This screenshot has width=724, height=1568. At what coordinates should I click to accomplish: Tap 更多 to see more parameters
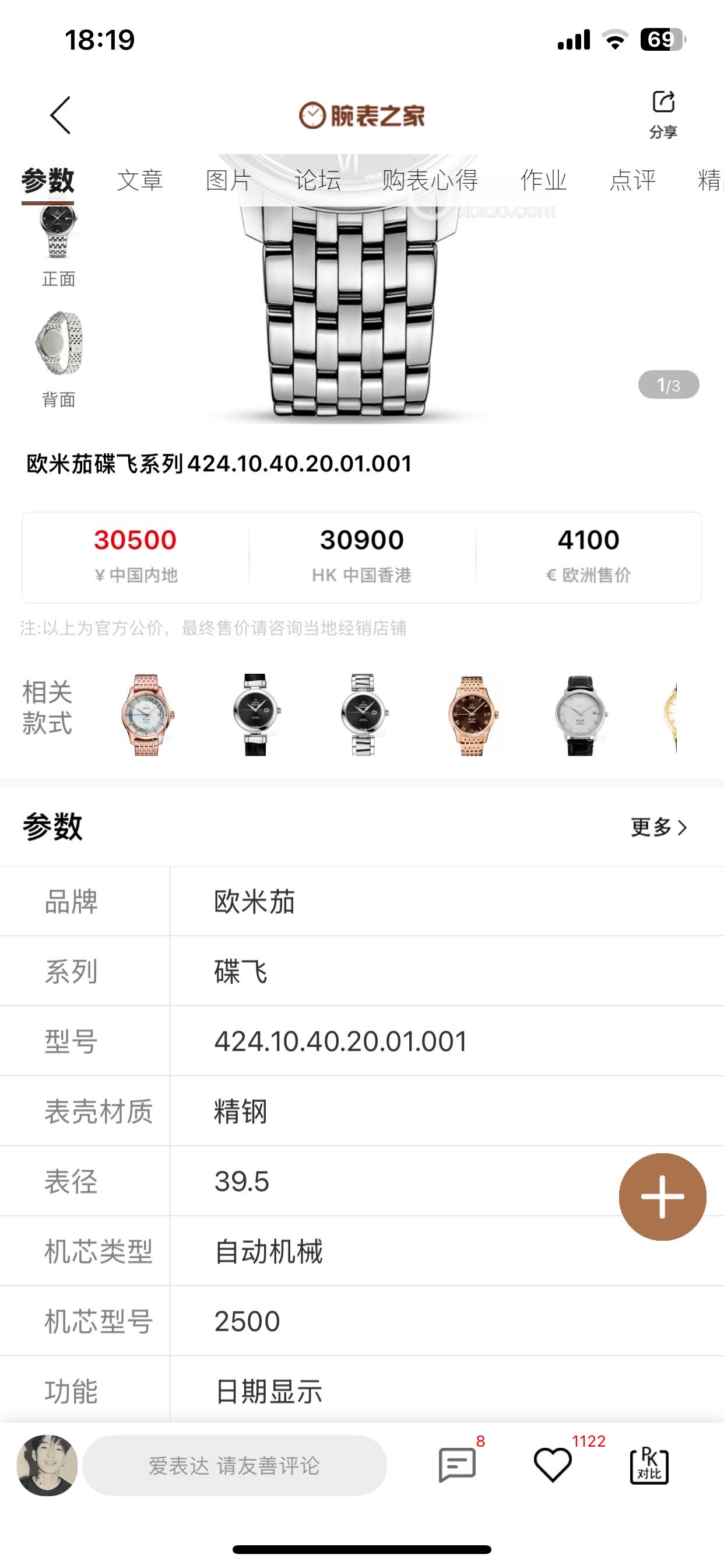(x=659, y=827)
